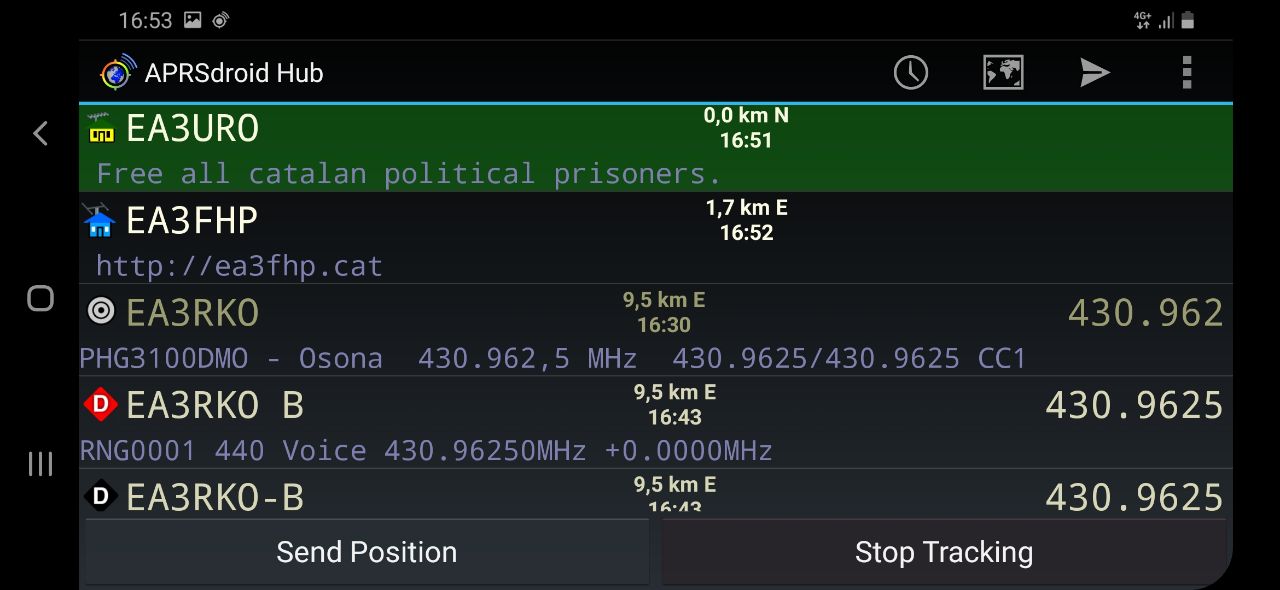1280x590 pixels.
Task: Open the clock history icon
Action: 910,73
